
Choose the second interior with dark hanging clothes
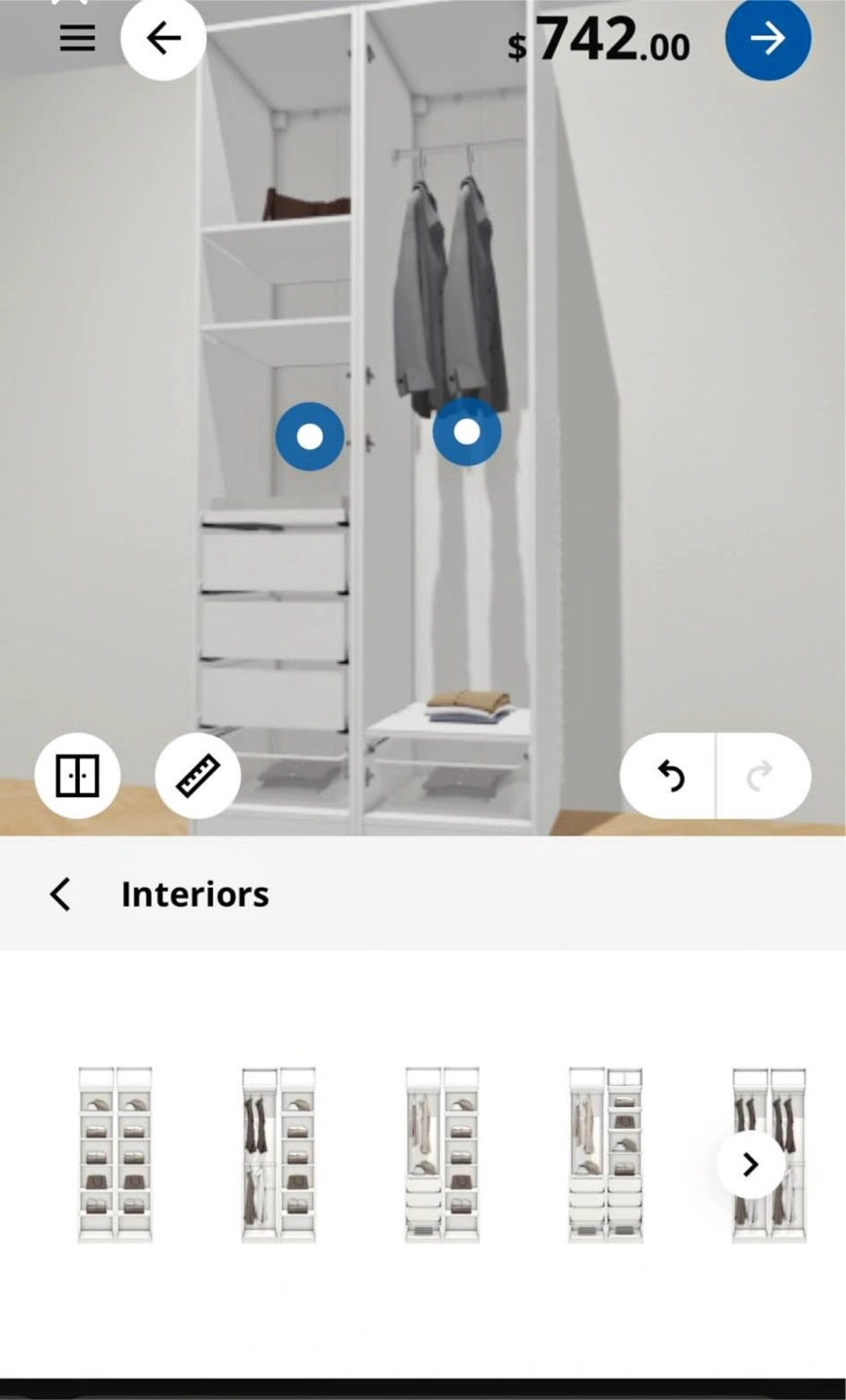pyautogui.click(x=278, y=1154)
